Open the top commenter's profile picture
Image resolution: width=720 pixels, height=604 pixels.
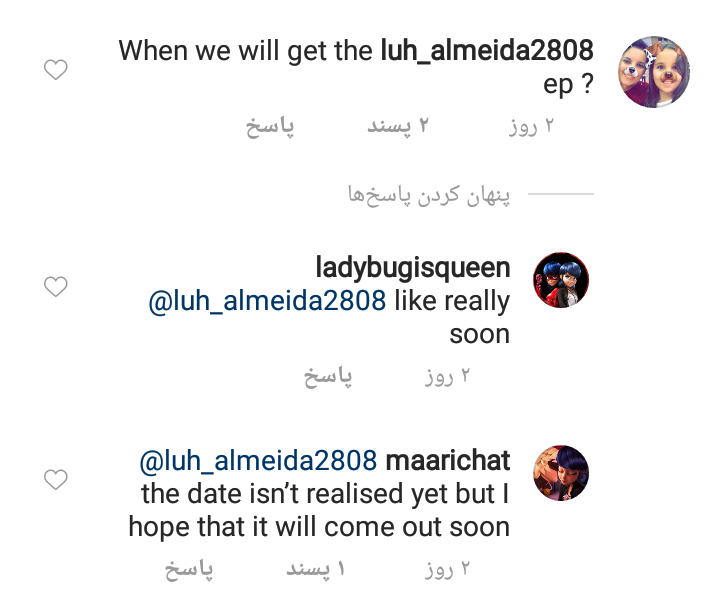click(x=654, y=72)
